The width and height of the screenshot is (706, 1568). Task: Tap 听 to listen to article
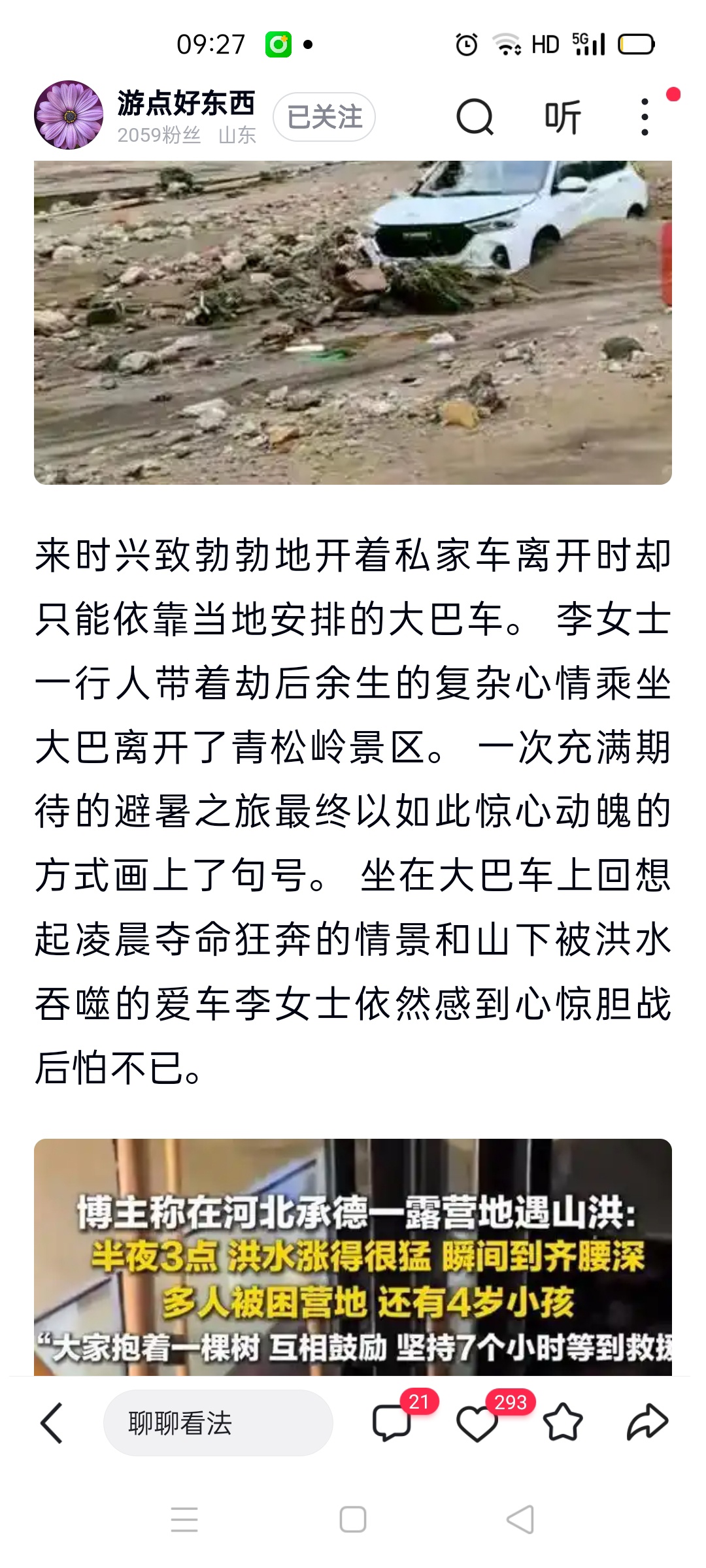(563, 117)
